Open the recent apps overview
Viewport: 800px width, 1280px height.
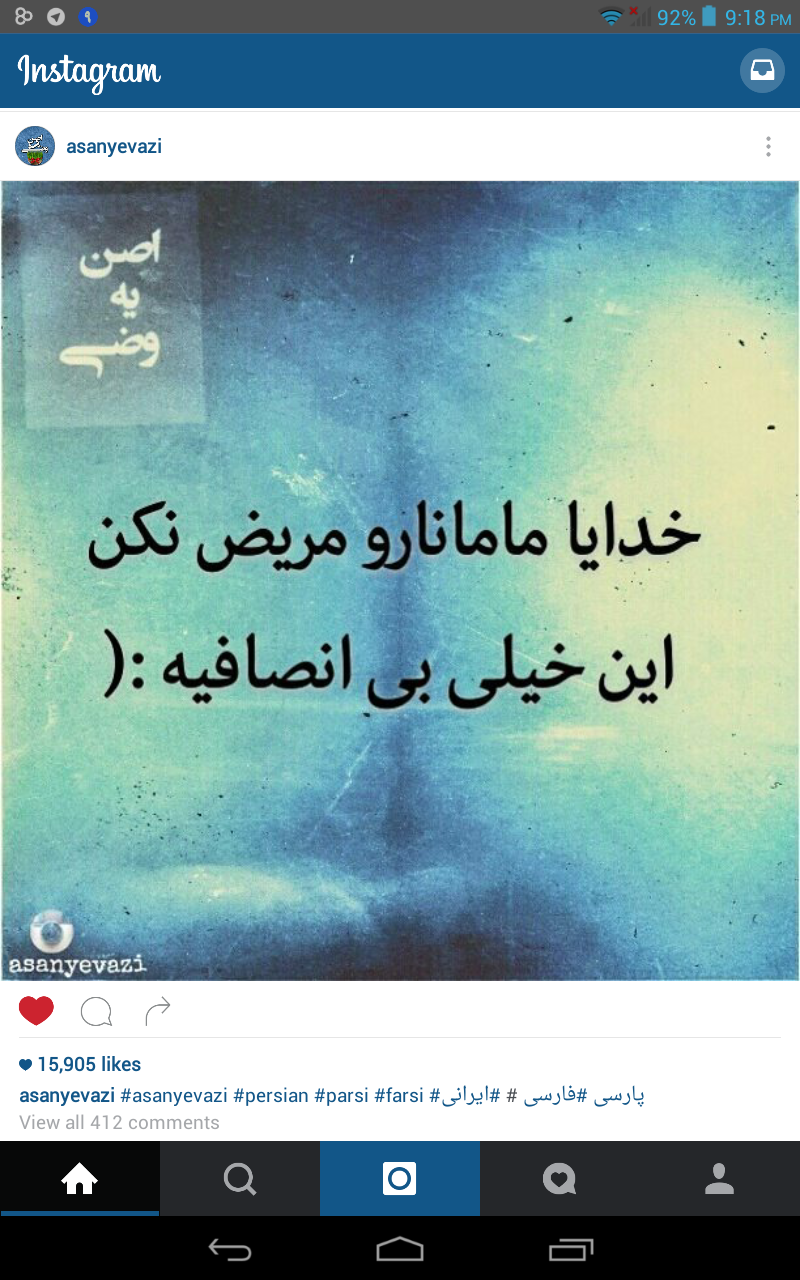point(571,1248)
